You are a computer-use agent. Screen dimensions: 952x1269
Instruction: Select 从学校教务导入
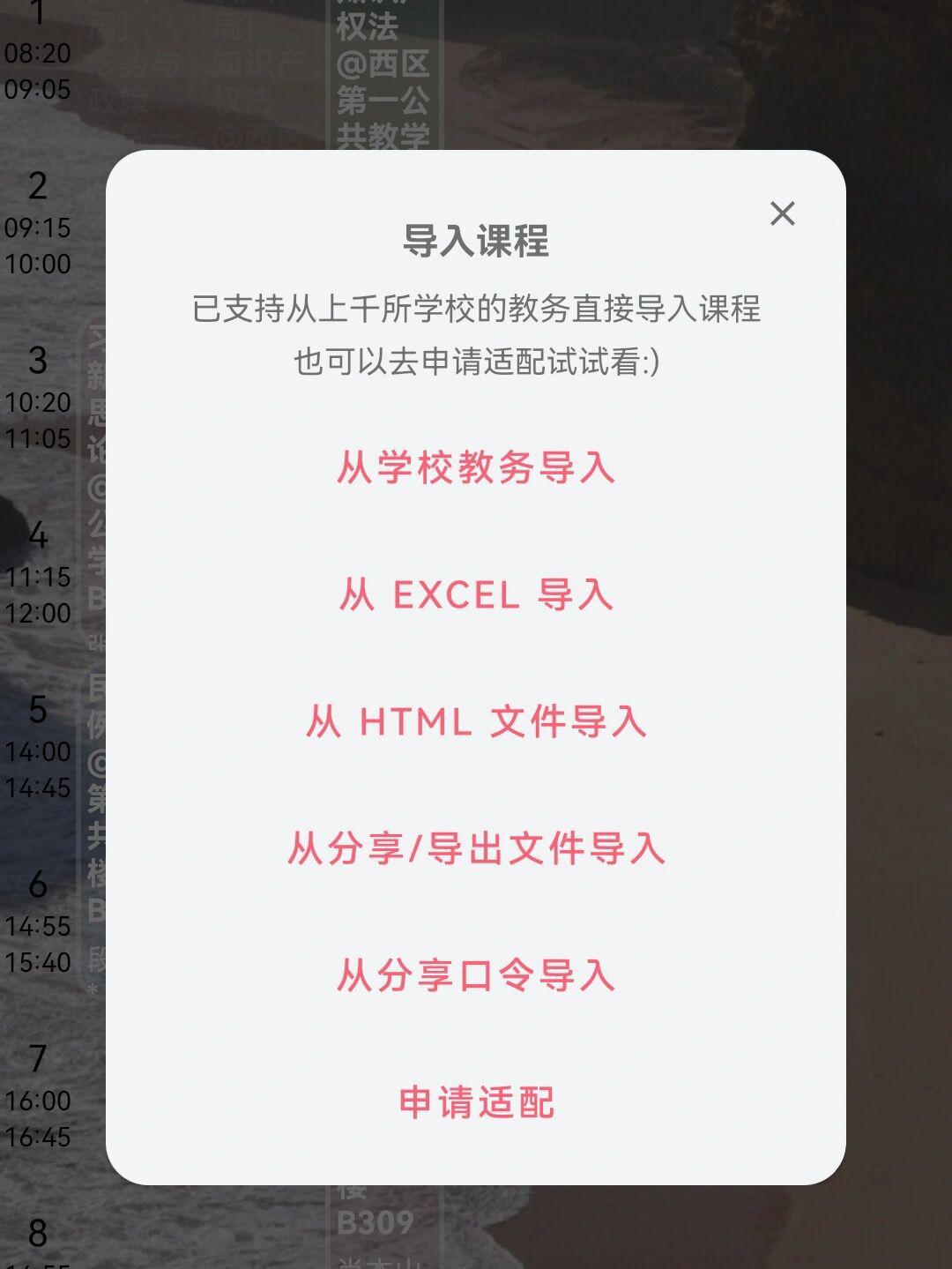[x=475, y=467]
